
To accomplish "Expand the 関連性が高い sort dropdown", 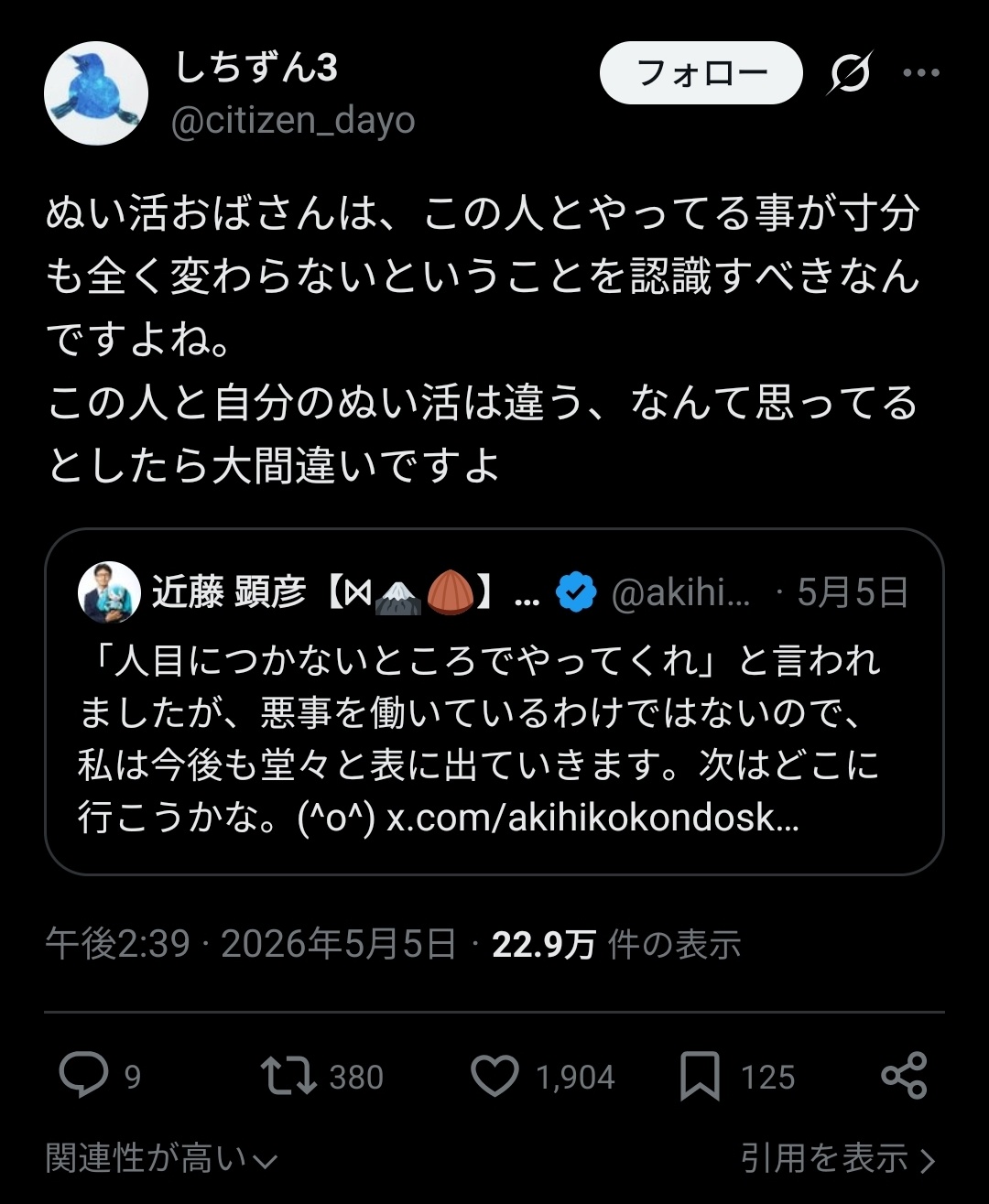I will click(x=161, y=1159).
